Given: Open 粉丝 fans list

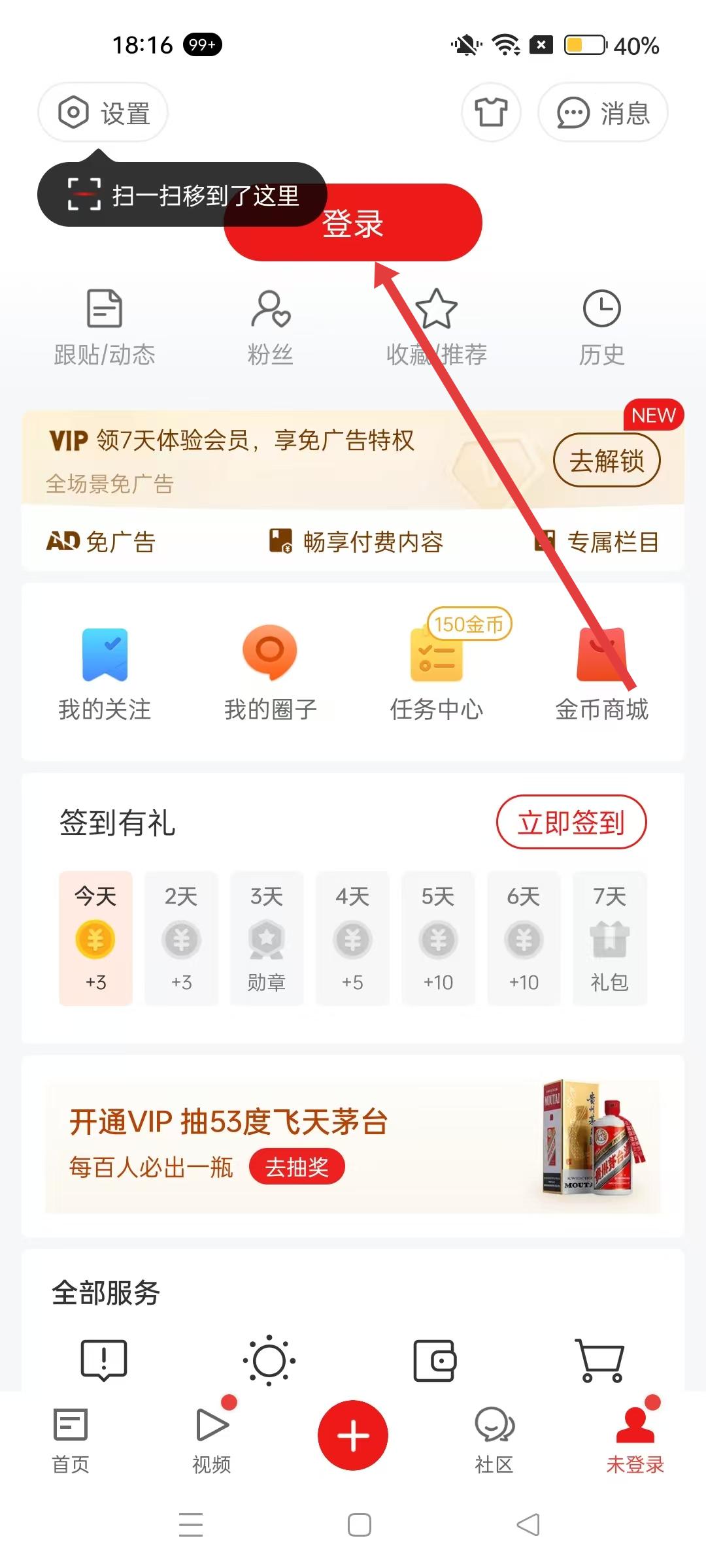Looking at the screenshot, I should pos(270,327).
